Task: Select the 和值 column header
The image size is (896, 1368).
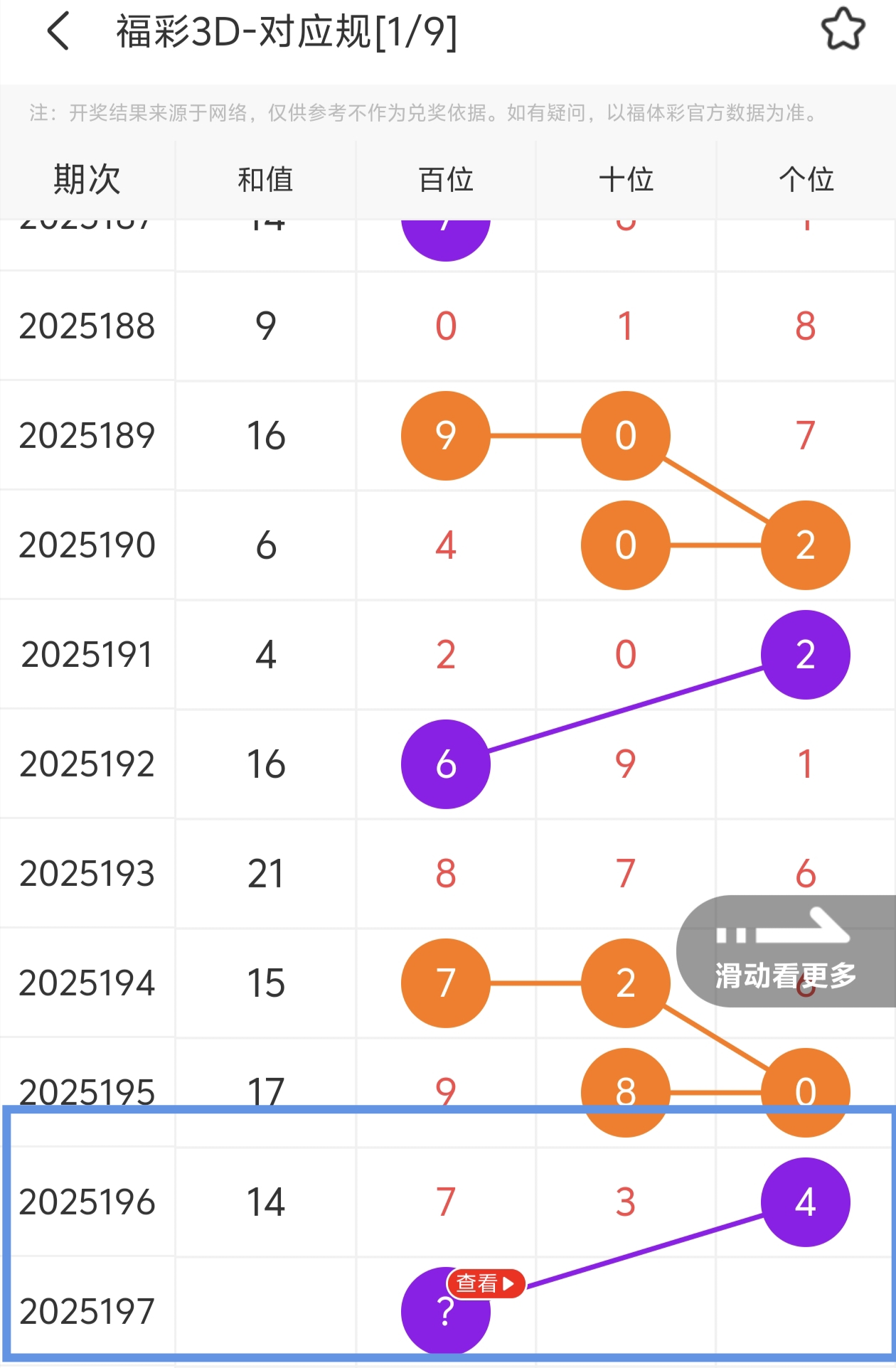Action: click(x=267, y=180)
